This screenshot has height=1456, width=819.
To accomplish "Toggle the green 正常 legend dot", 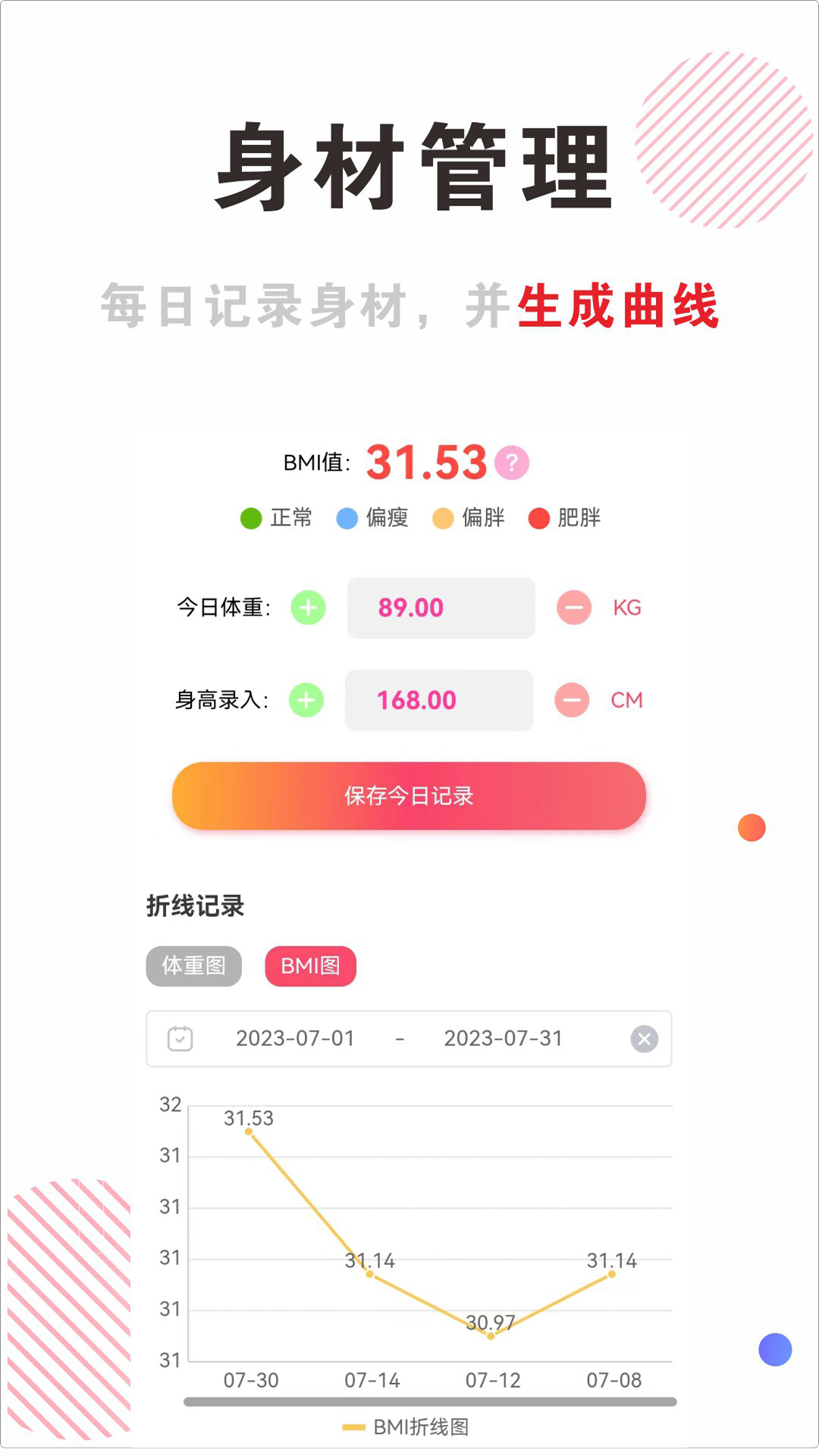I will [x=250, y=518].
